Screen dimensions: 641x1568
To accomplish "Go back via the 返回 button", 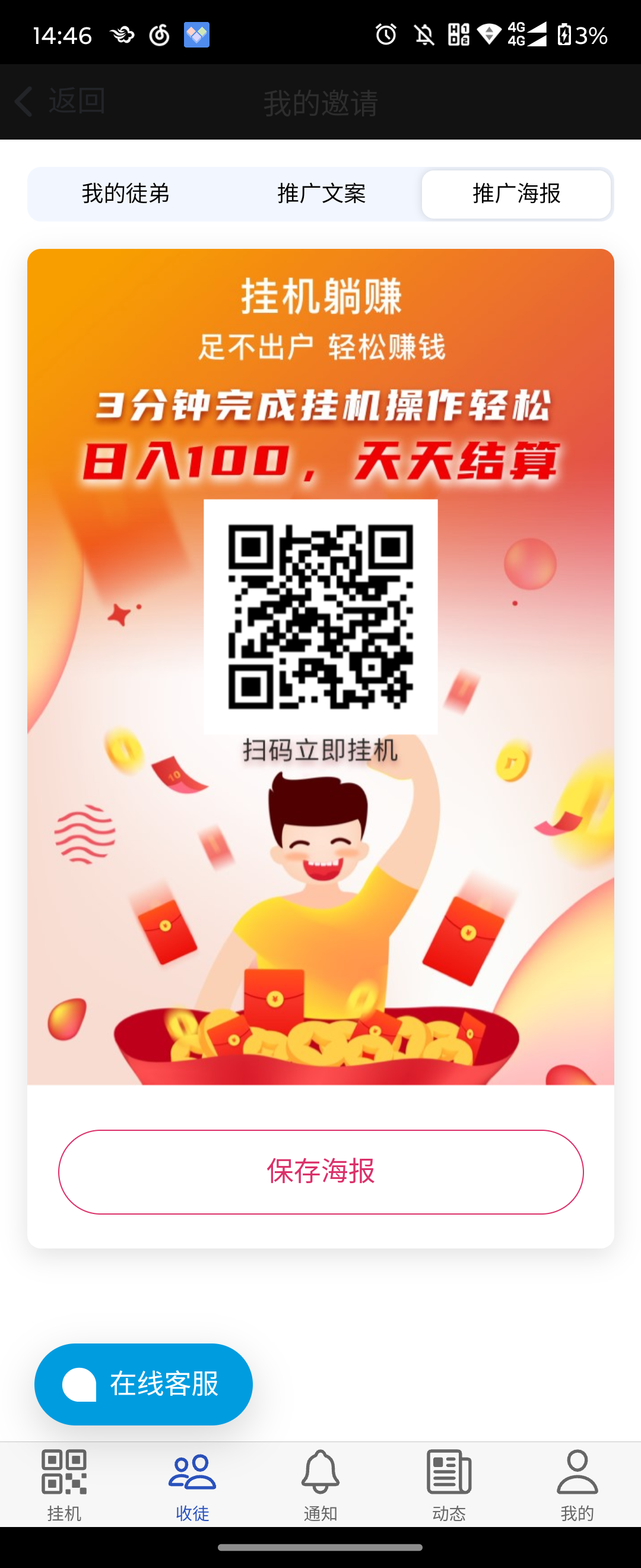I will coord(59,101).
